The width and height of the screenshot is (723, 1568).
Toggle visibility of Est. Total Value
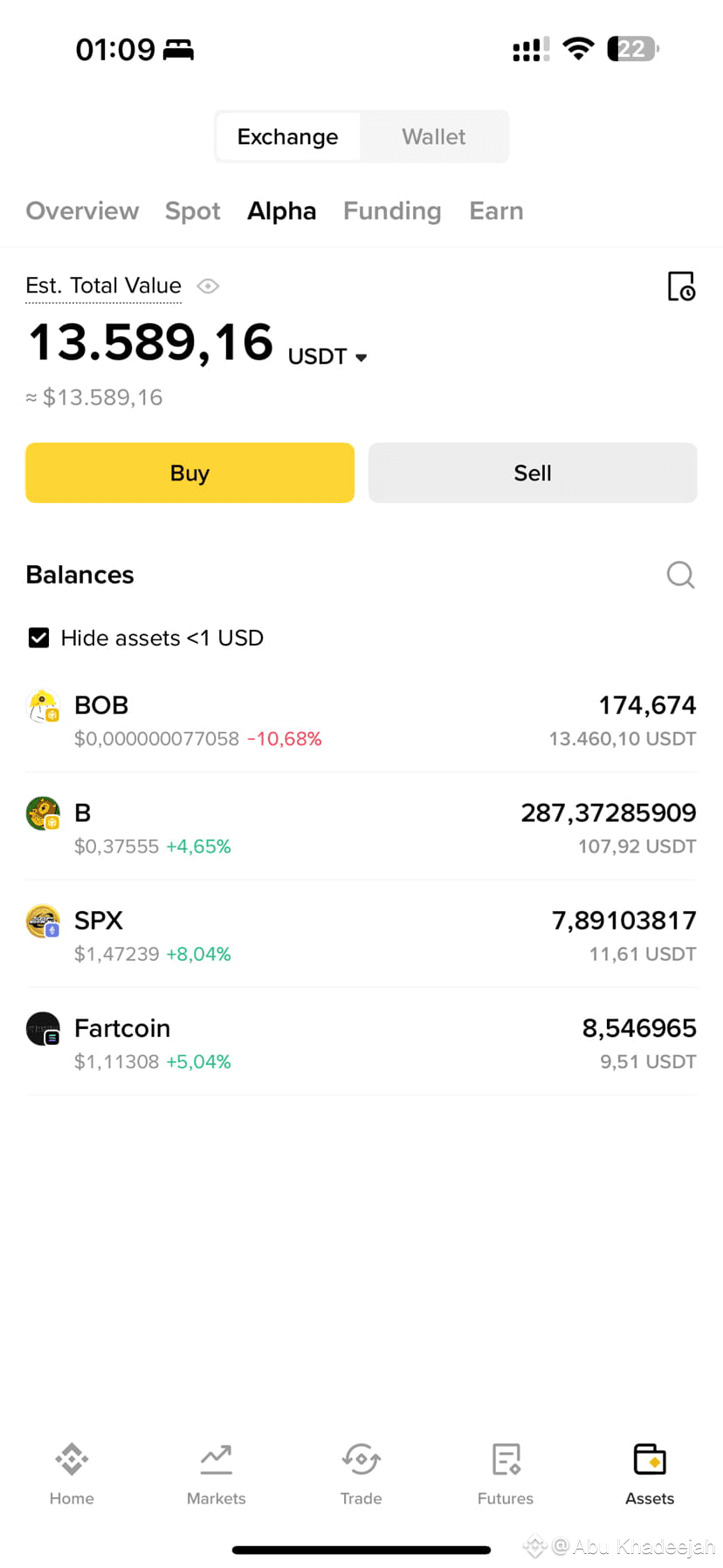click(208, 286)
